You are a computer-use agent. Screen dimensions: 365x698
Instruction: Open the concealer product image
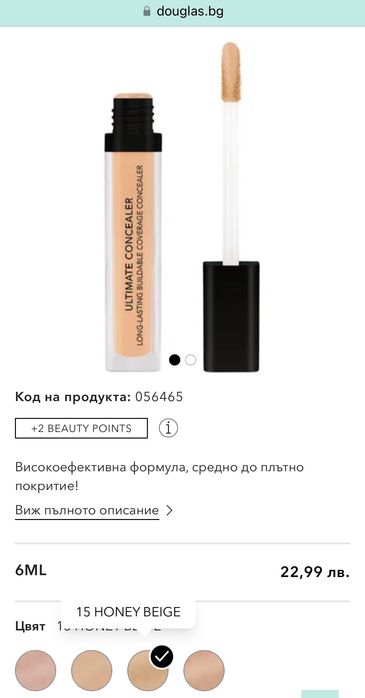pos(182,207)
